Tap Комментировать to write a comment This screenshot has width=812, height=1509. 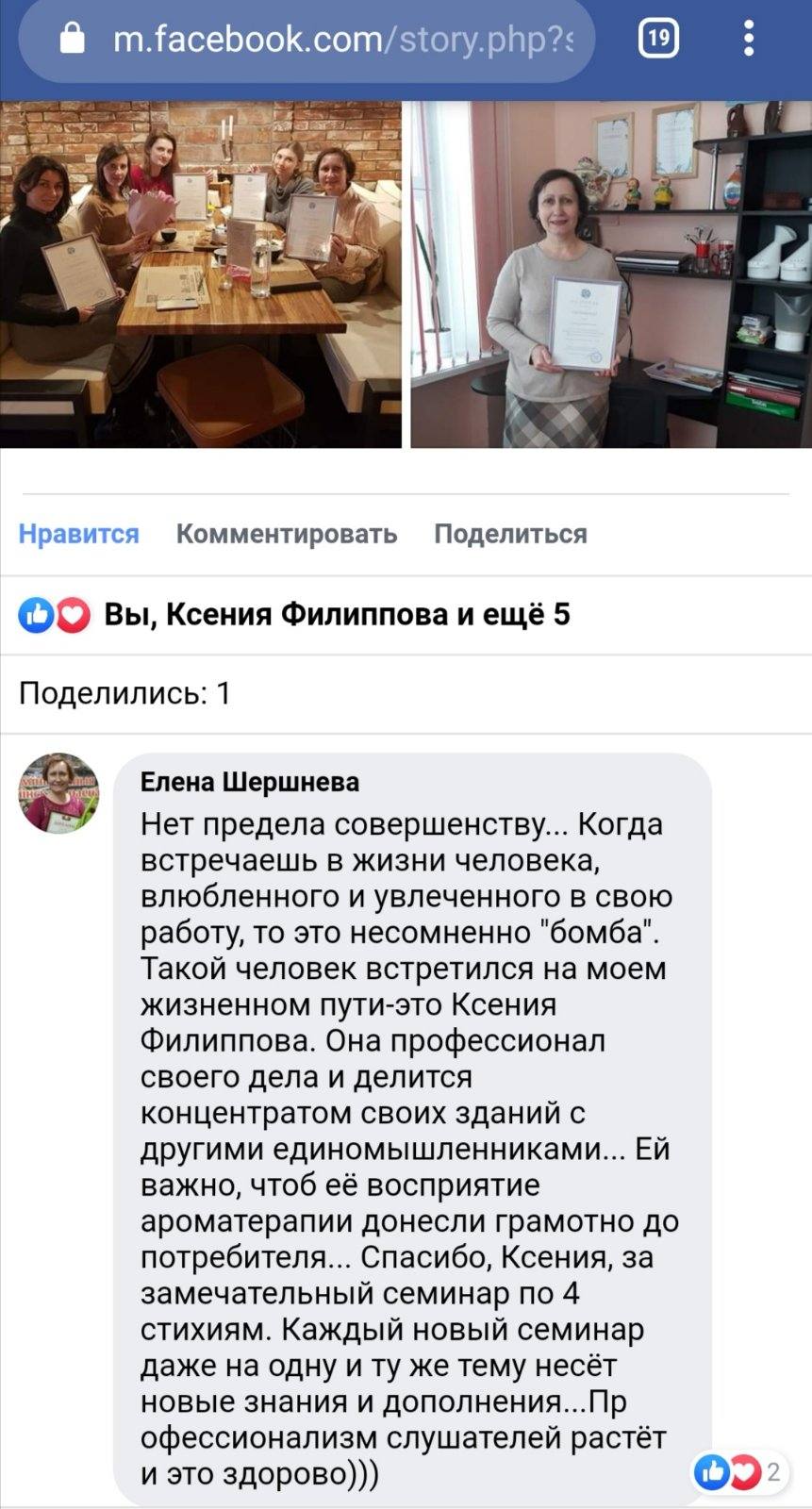coord(287,534)
